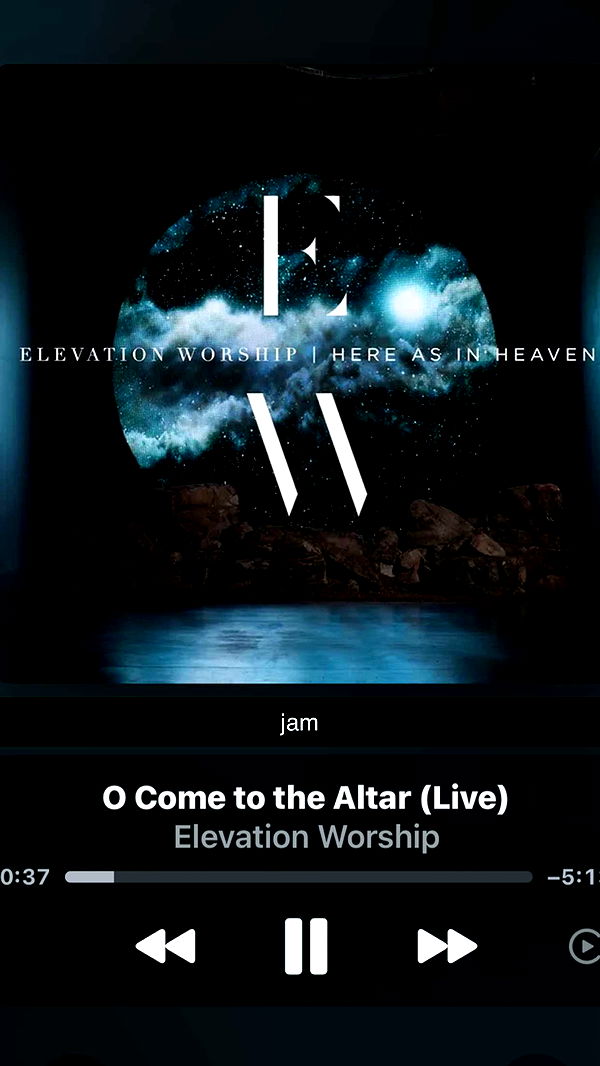Skip to the next track
This screenshot has width=600, height=1066.
[447, 945]
